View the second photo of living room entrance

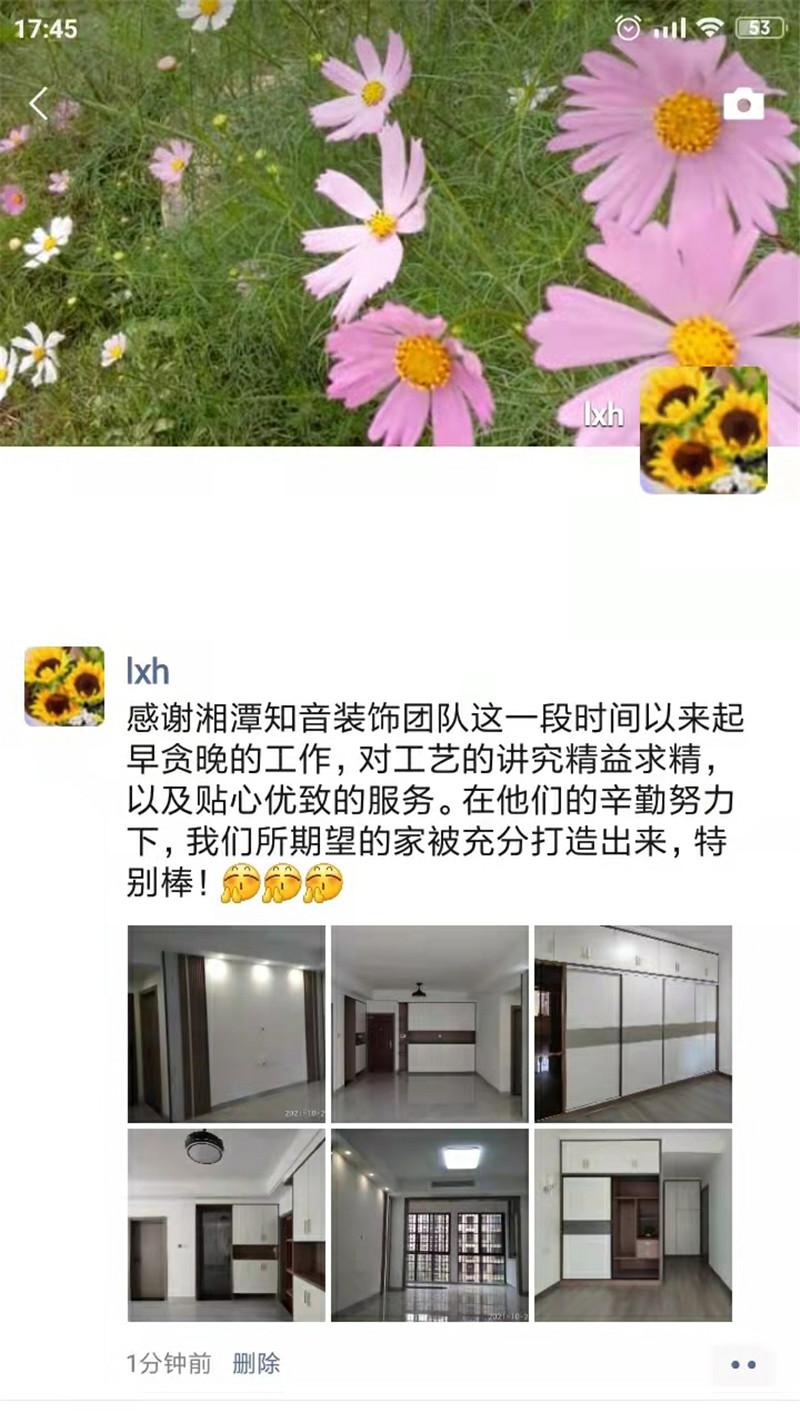[430, 1023]
